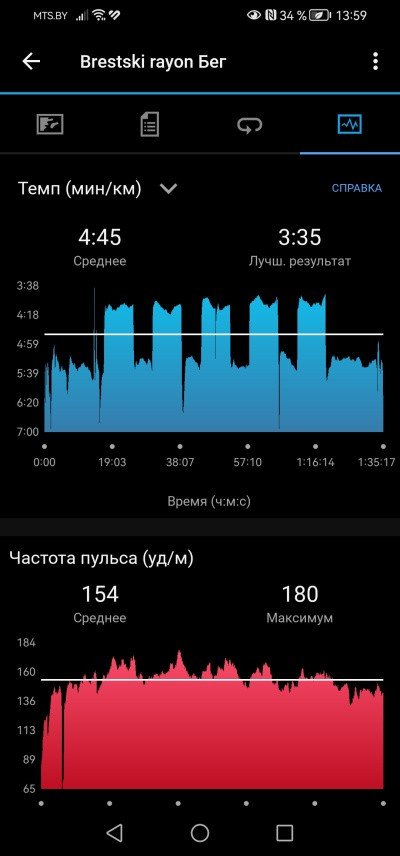This screenshot has width=400, height=856.
Task: Tap the system home button
Action: (x=200, y=833)
